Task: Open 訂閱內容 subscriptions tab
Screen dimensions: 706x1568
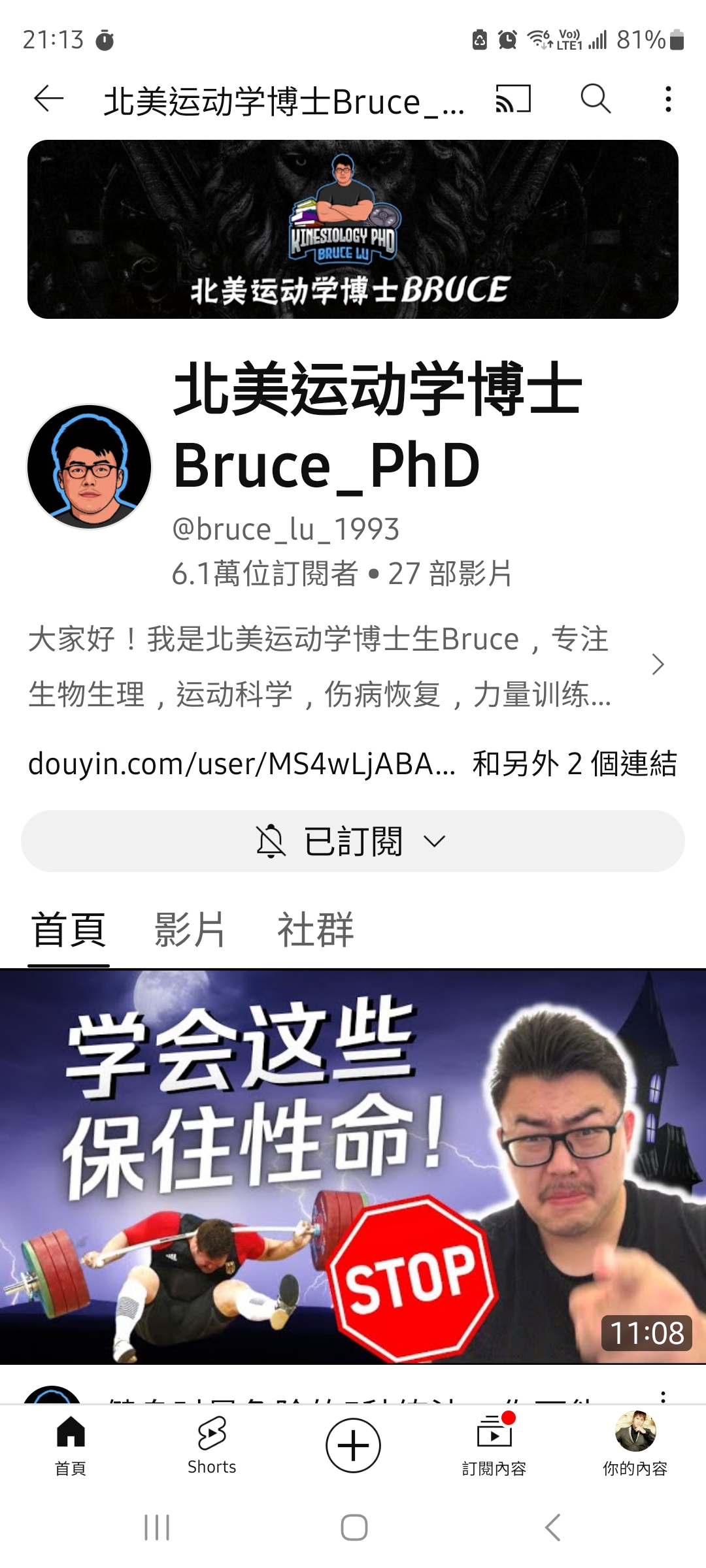Action: click(x=494, y=1446)
